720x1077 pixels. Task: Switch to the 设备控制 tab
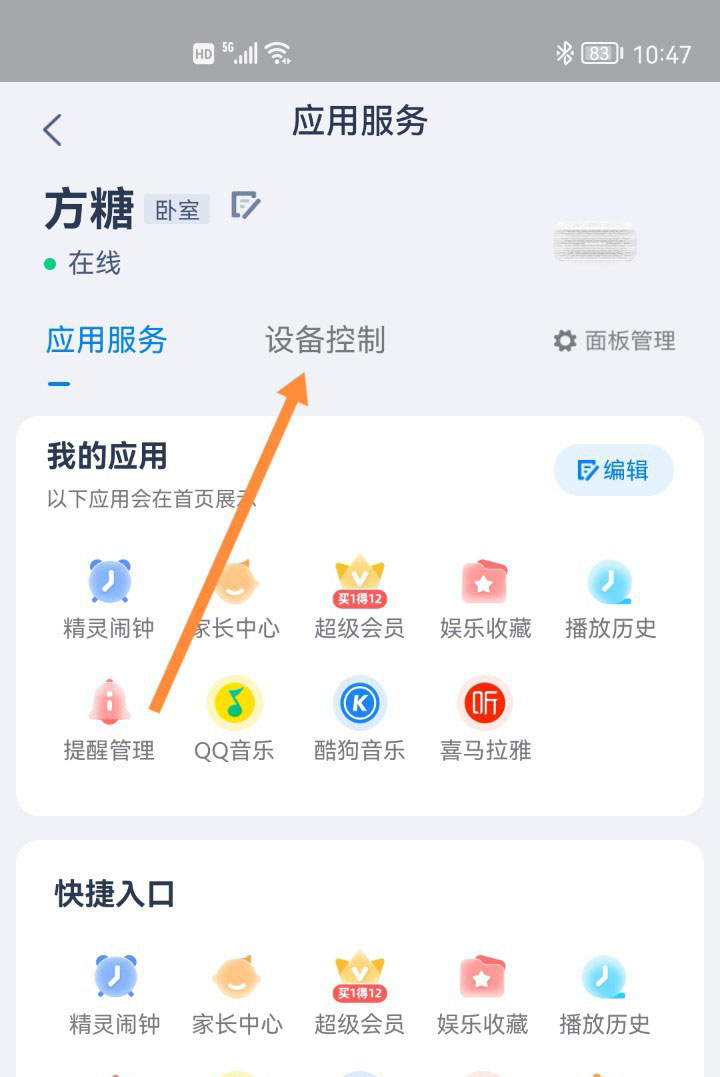click(x=325, y=340)
